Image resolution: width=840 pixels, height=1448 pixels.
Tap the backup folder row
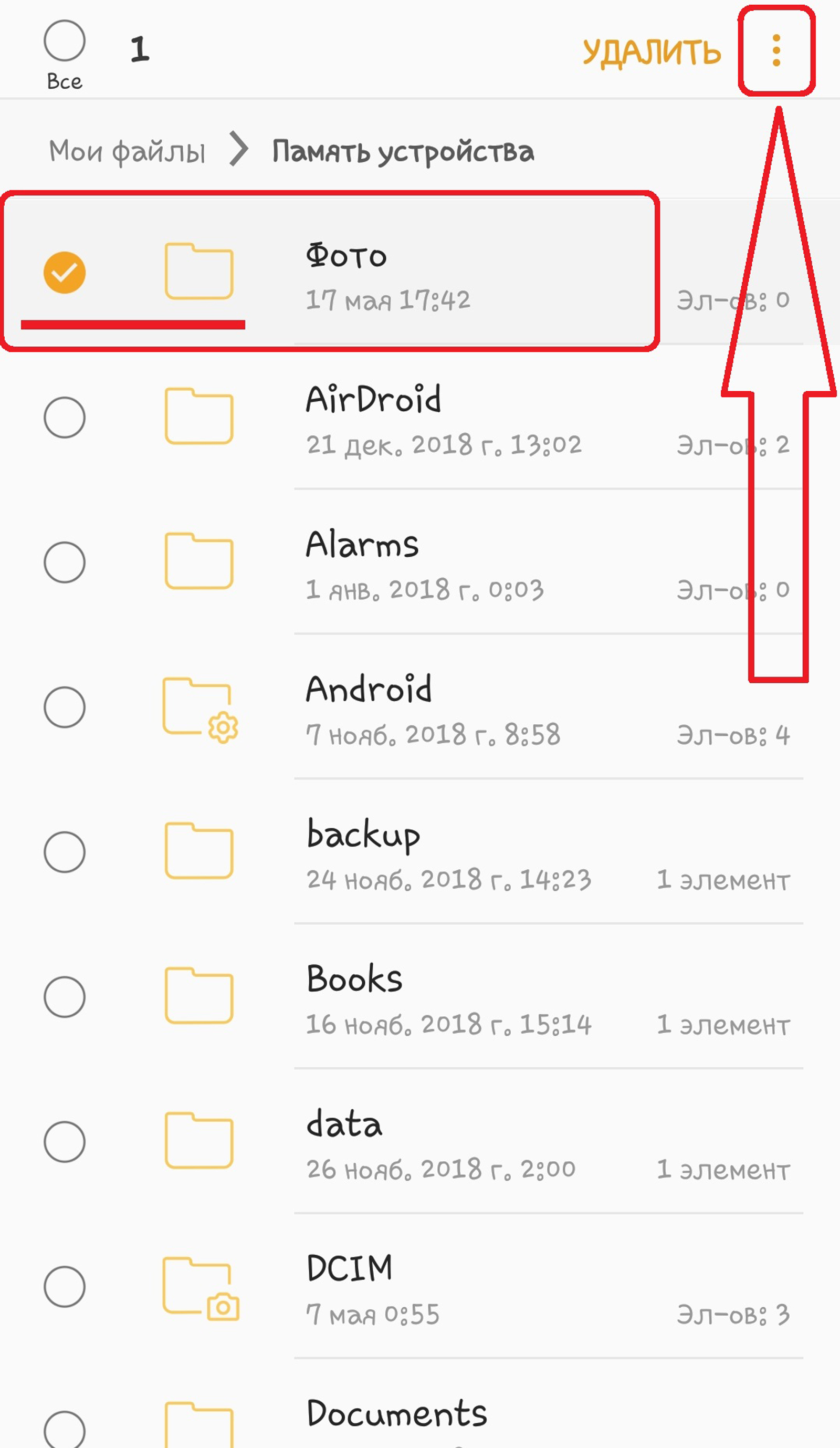point(420,851)
